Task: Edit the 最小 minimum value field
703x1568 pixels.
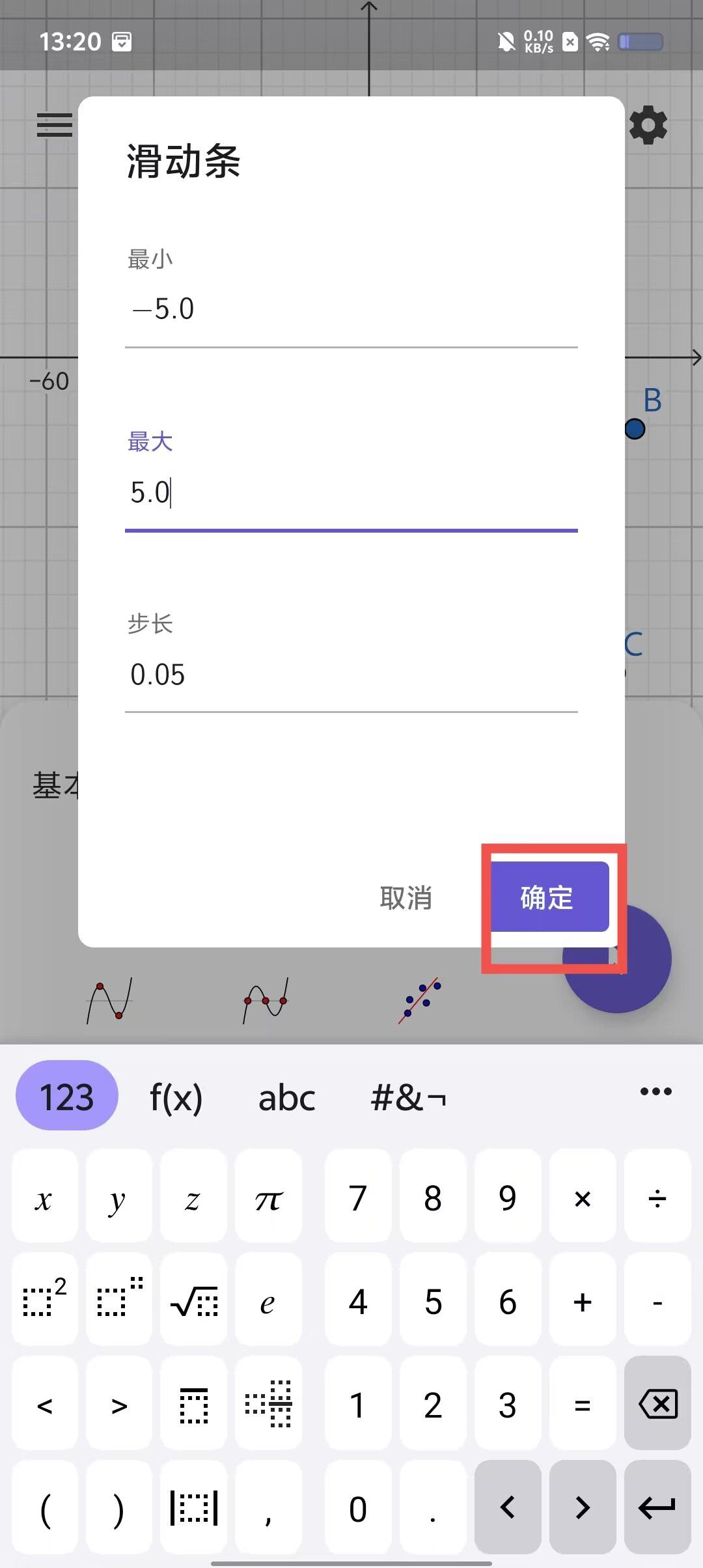Action: pos(351,309)
